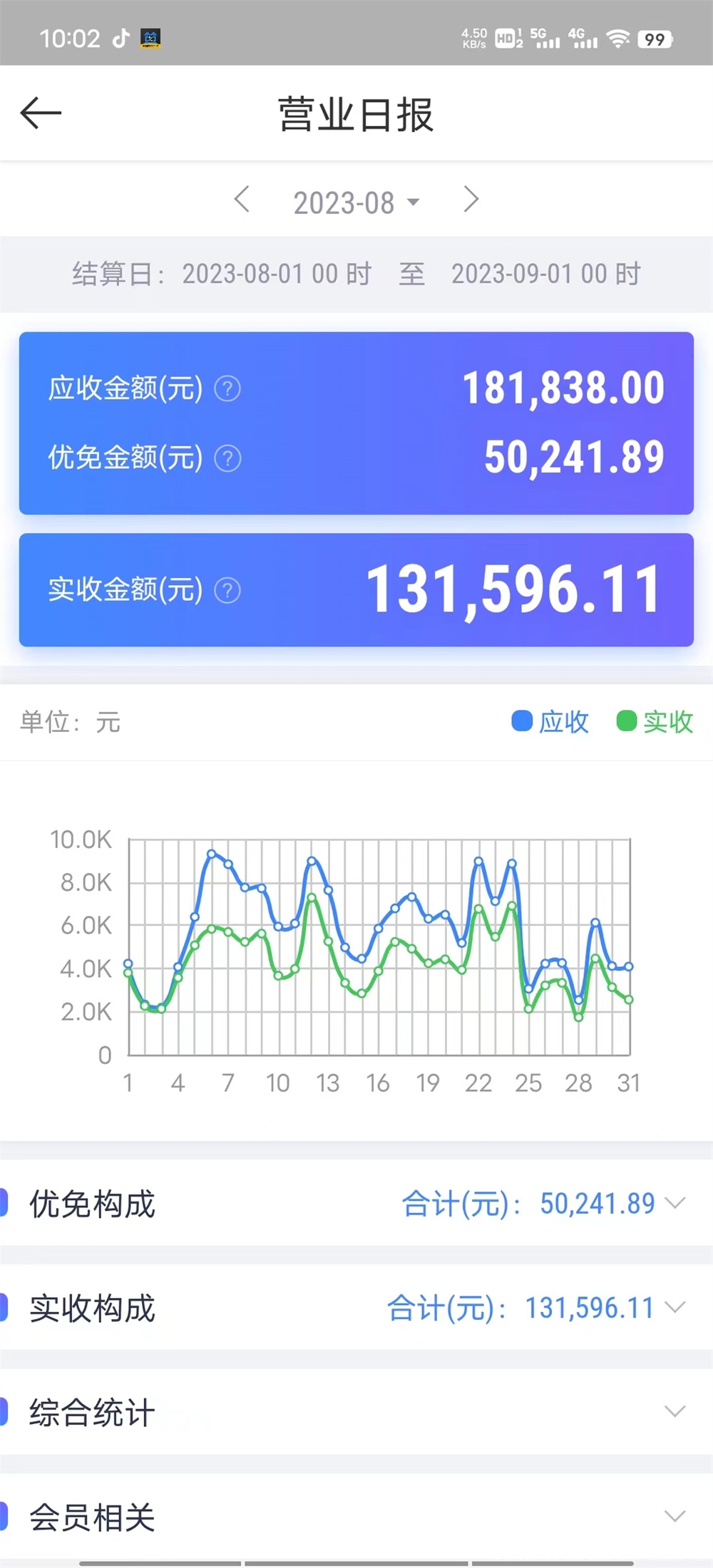Show help for 应收金额(元)
The image size is (713, 1568).
(227, 389)
